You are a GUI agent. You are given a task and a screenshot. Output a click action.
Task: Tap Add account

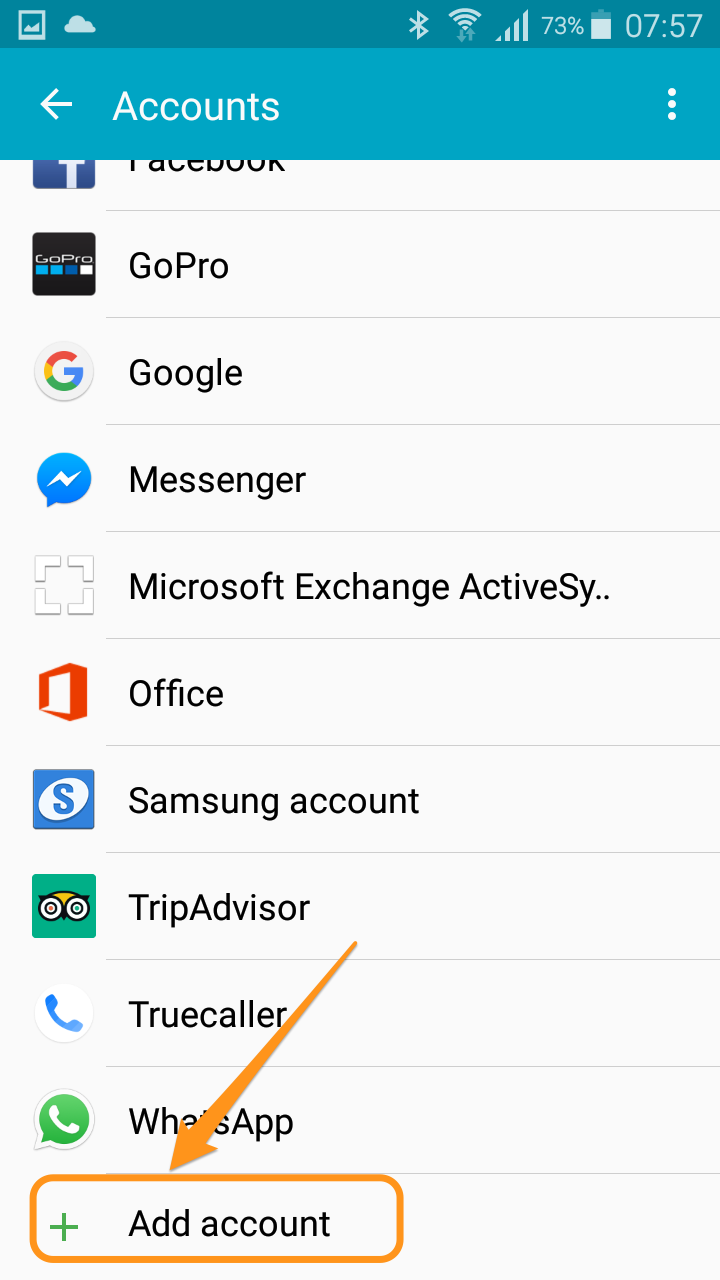[x=360, y=1224]
